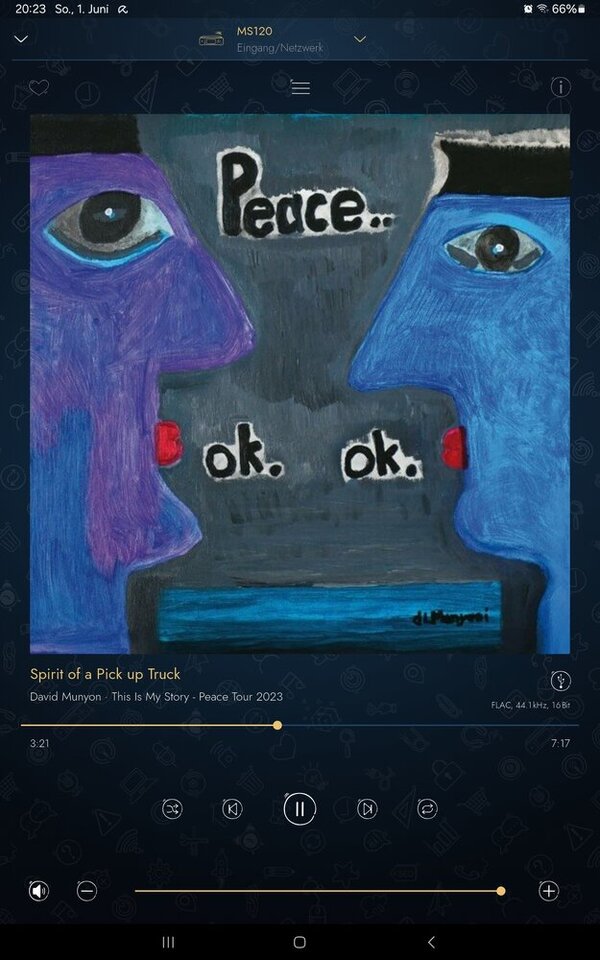
Task: Pause the current song
Action: point(300,809)
